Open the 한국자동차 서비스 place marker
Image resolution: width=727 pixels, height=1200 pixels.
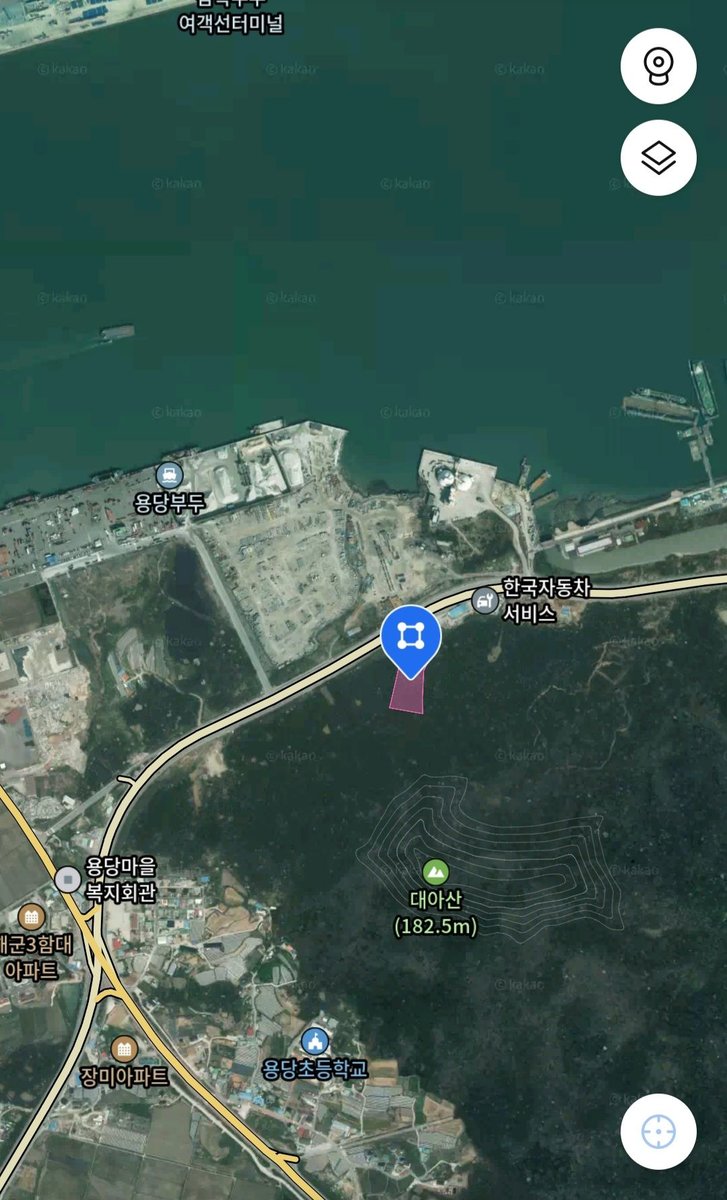(484, 601)
